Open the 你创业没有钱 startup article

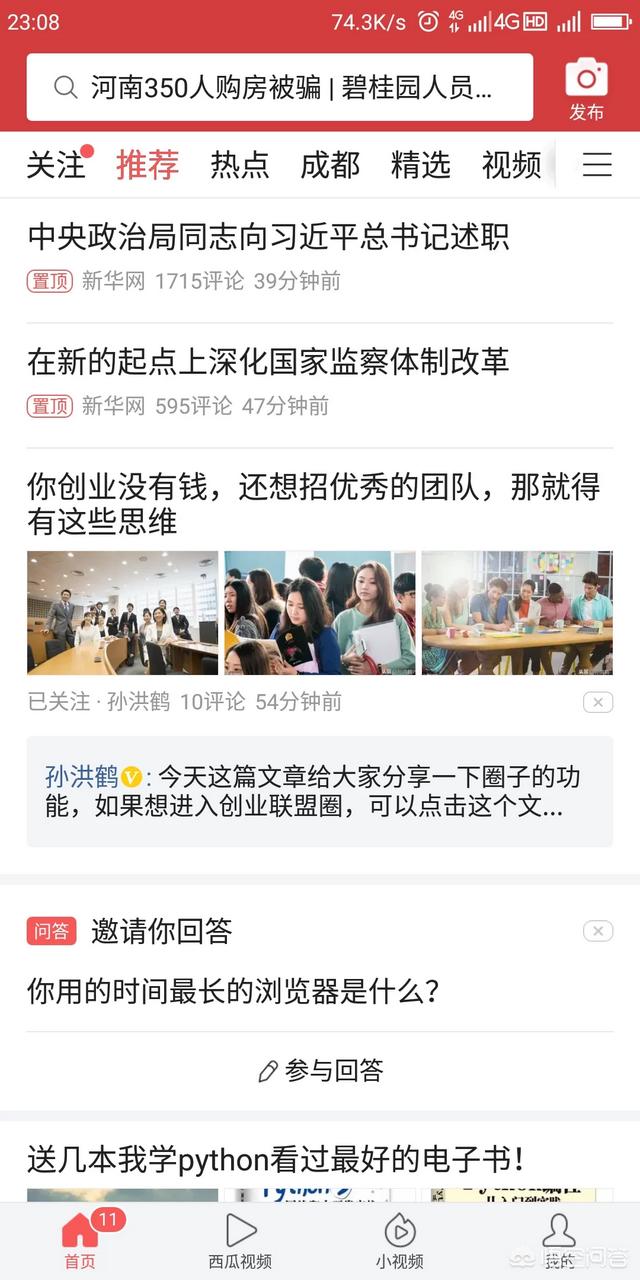coord(314,504)
